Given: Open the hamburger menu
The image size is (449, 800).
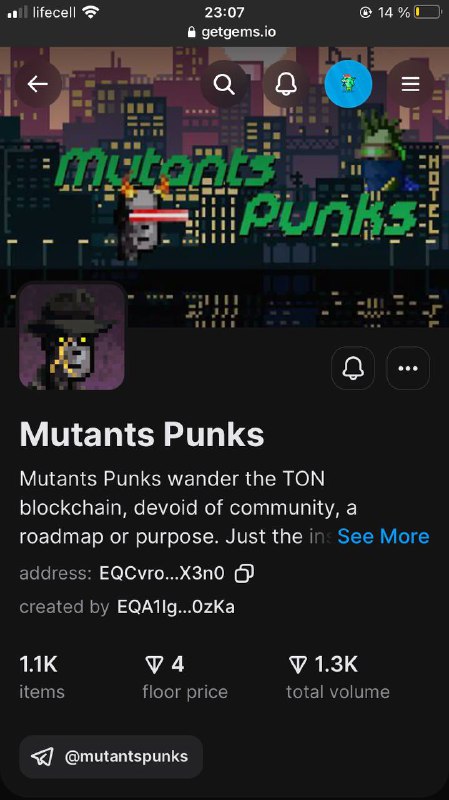Looking at the screenshot, I should [x=411, y=84].
